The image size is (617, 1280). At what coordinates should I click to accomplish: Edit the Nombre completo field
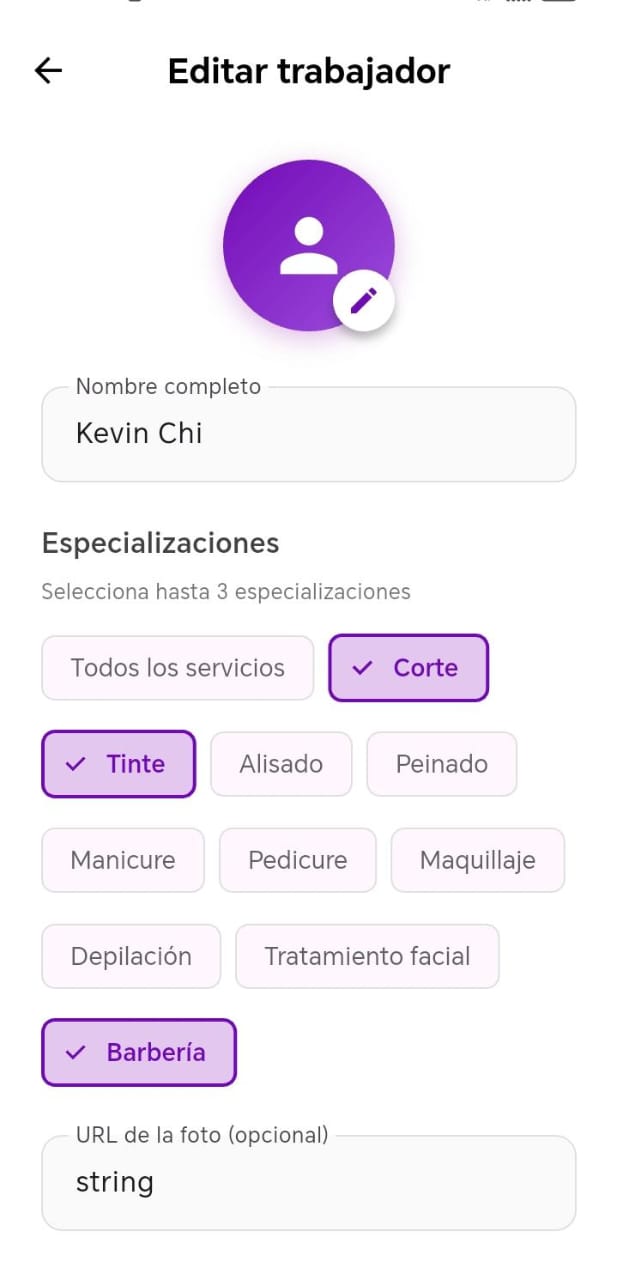(x=308, y=434)
